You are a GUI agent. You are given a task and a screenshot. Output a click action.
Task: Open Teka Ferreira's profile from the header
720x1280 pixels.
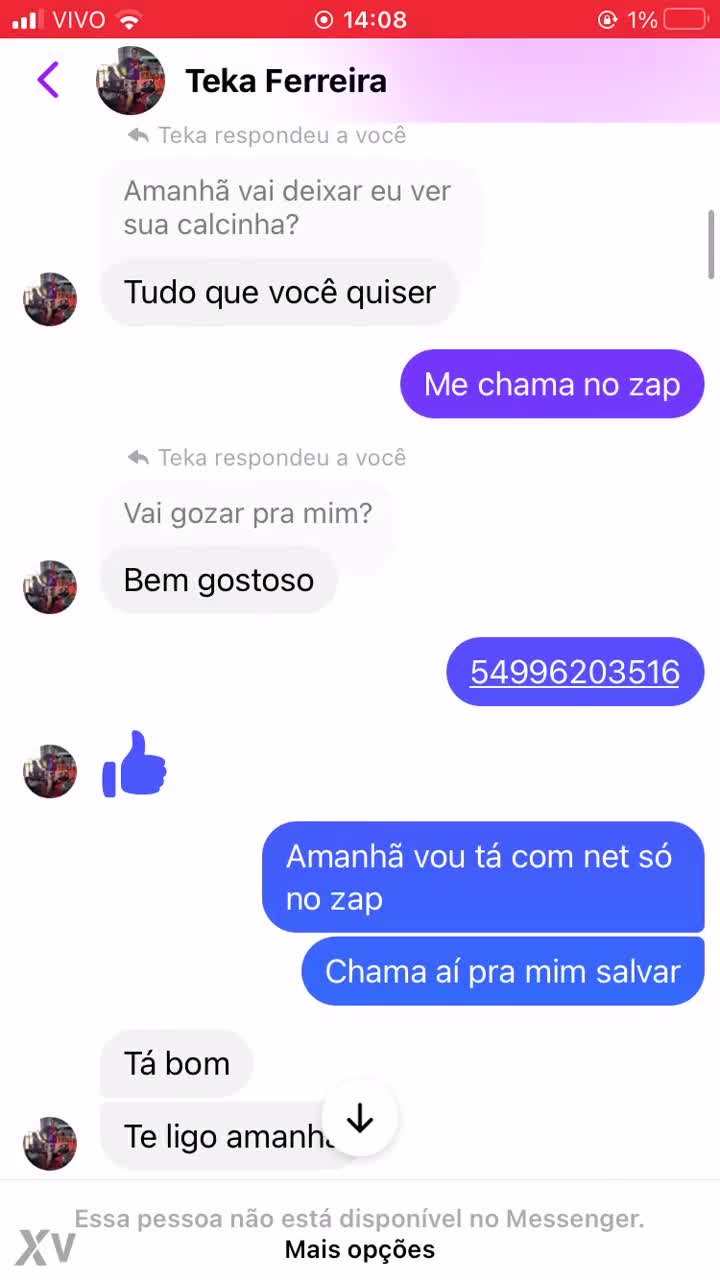coord(285,81)
